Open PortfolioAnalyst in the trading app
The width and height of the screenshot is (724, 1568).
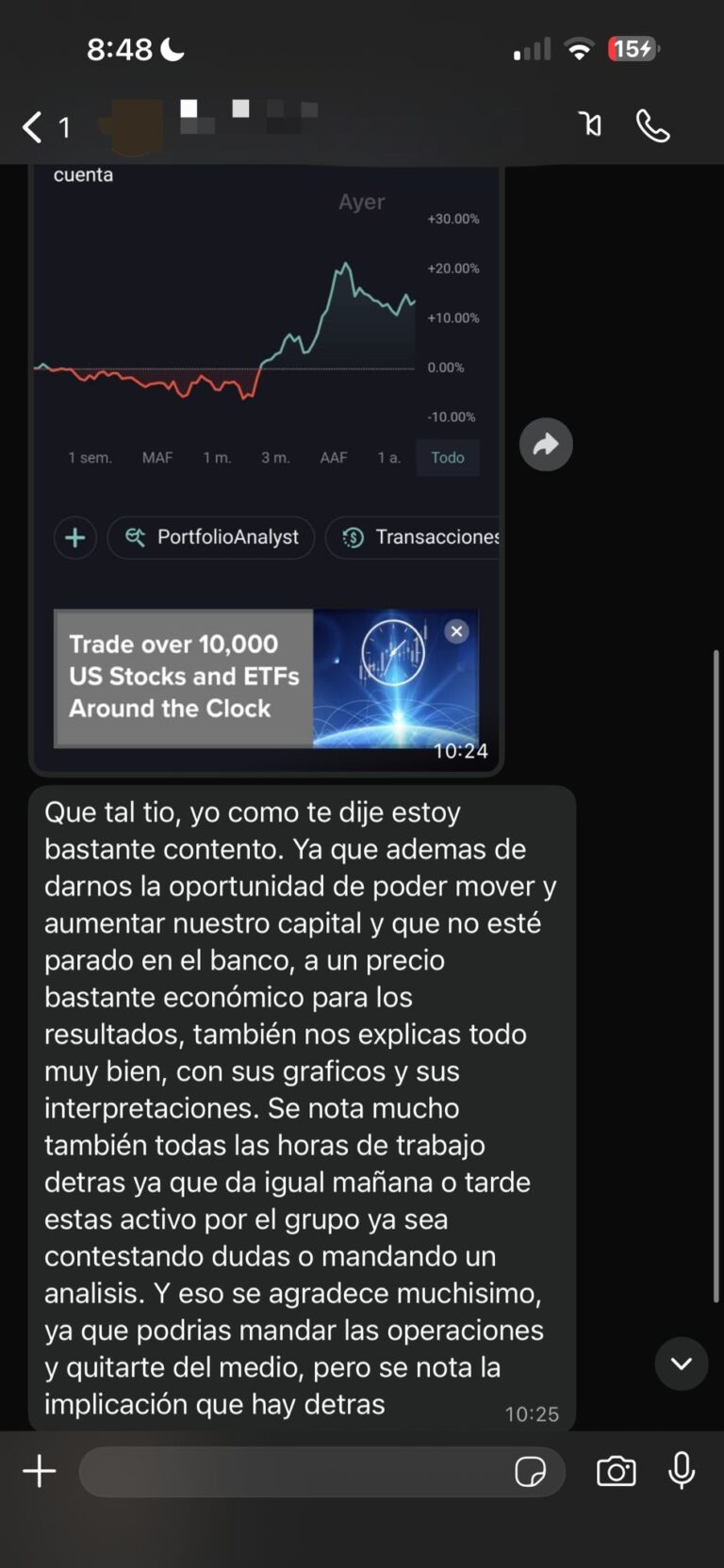pos(210,537)
